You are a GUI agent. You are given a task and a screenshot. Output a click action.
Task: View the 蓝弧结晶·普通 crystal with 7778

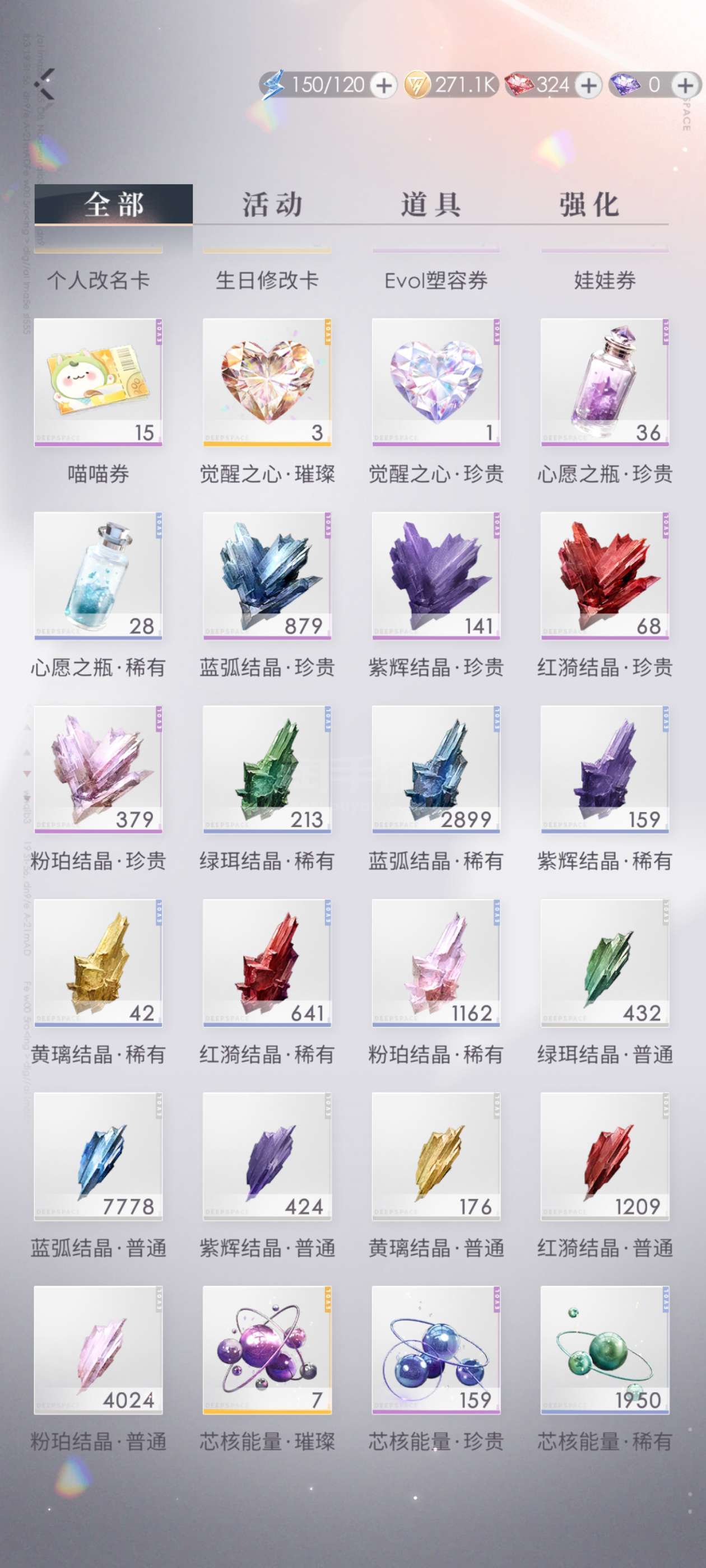(98, 1156)
